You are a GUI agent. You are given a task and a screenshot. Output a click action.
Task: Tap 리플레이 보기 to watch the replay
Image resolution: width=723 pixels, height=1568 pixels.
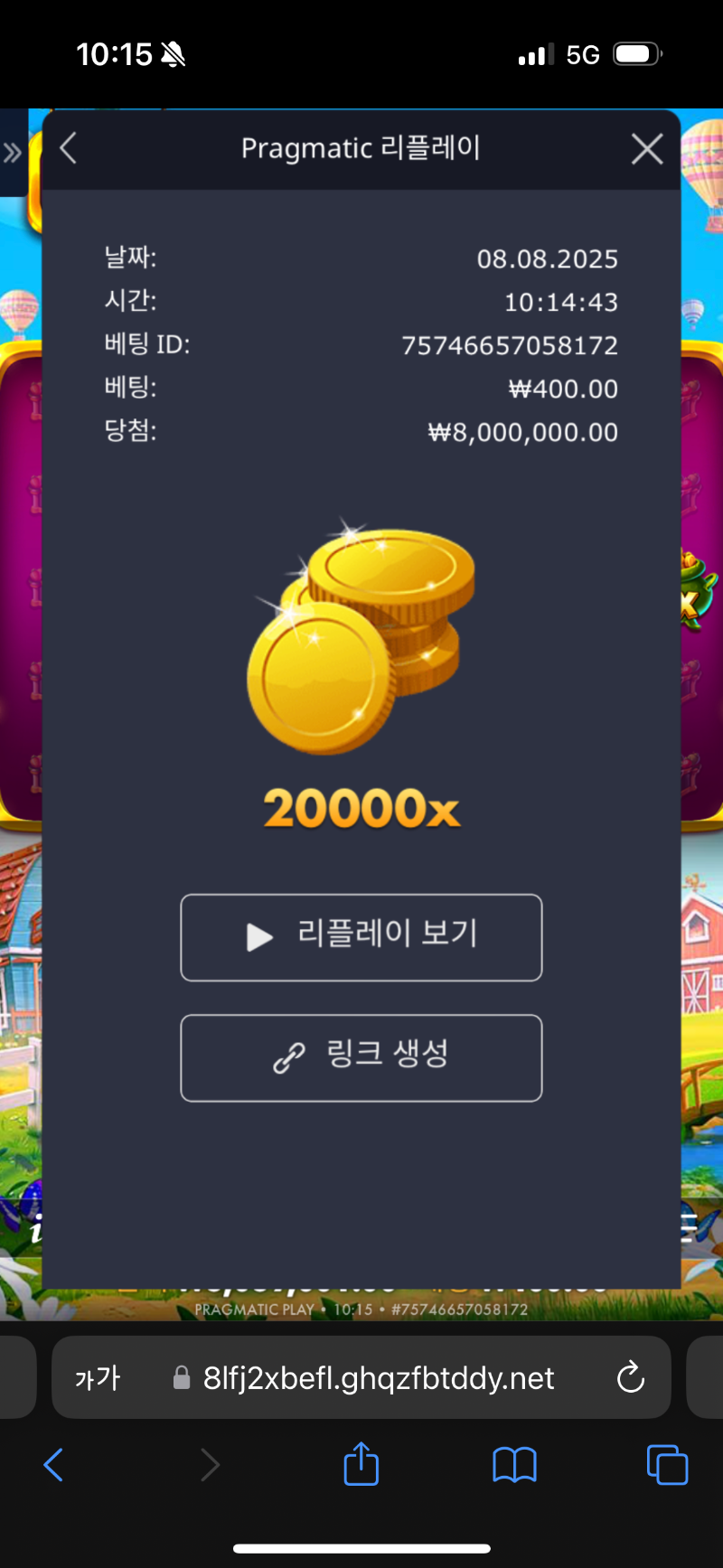[361, 937]
